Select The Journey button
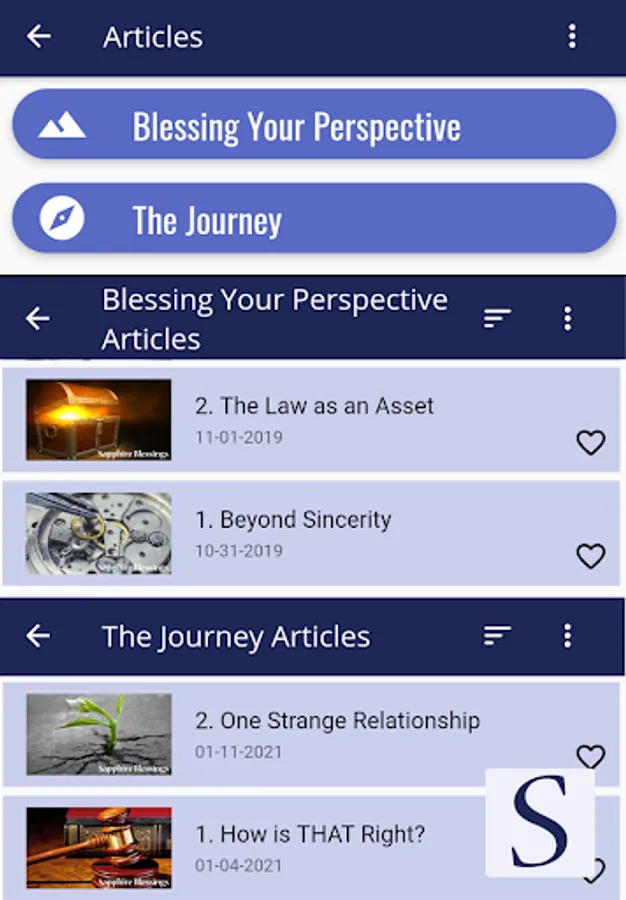626x900 pixels. tap(313, 219)
